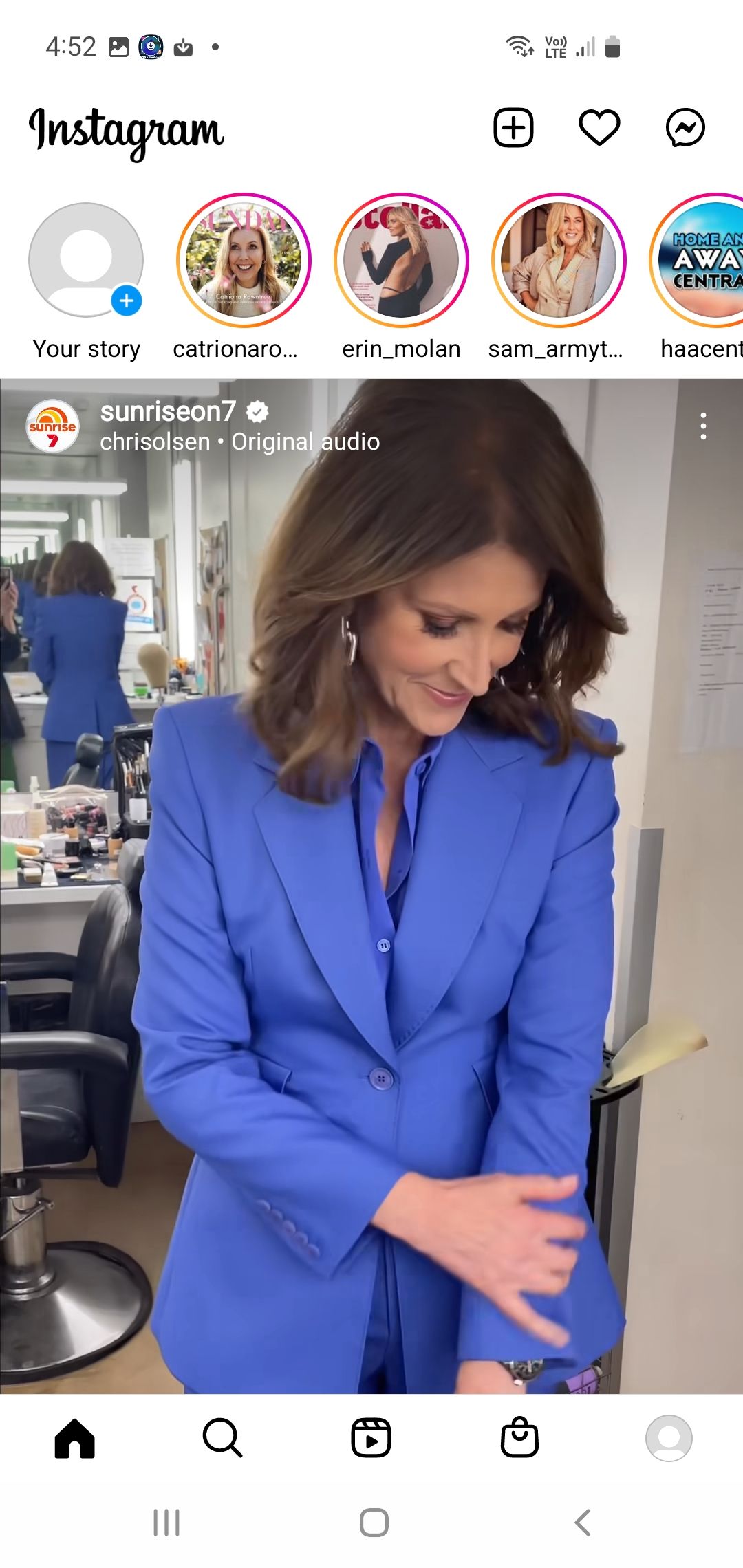Open activity notifications heart icon
The image size is (743, 1568).
(x=599, y=128)
